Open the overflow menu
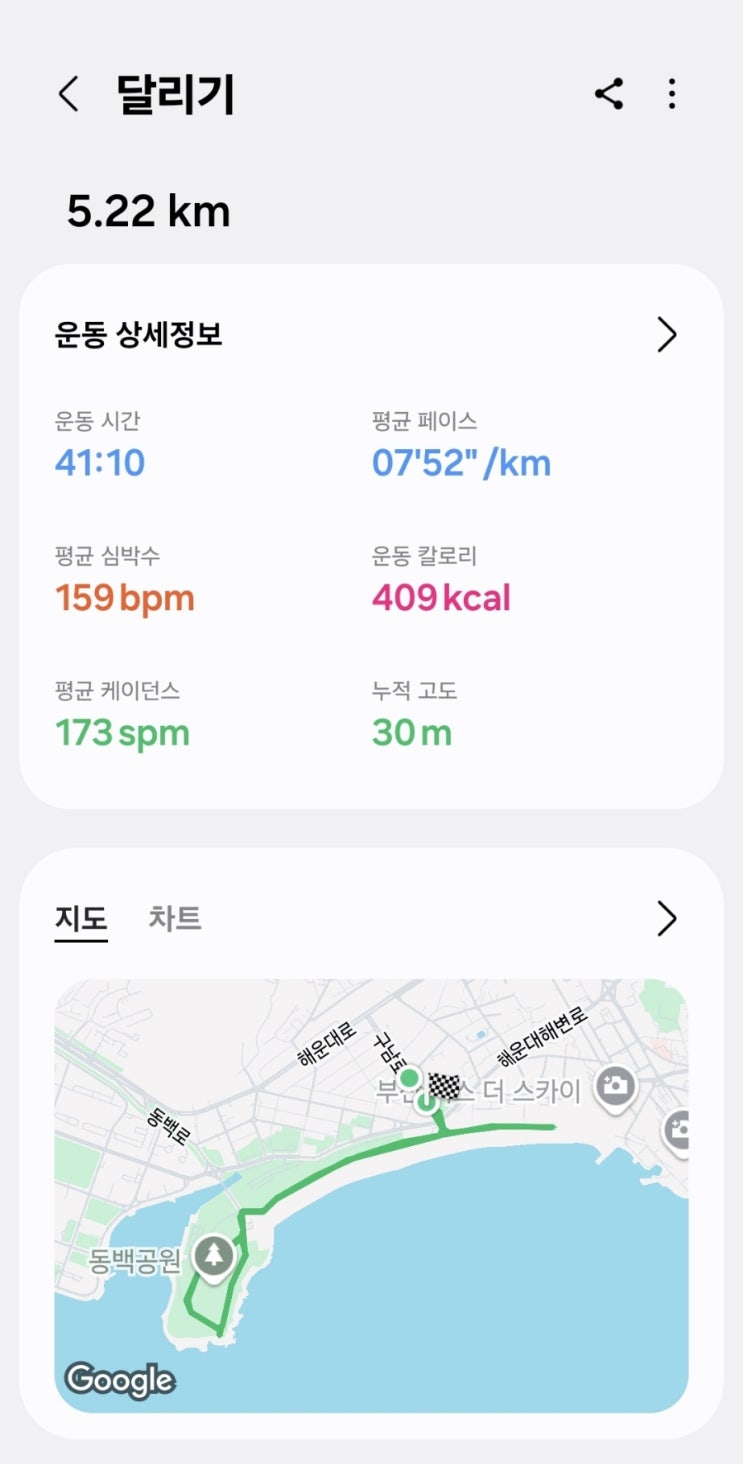743x1464 pixels. 671,95
